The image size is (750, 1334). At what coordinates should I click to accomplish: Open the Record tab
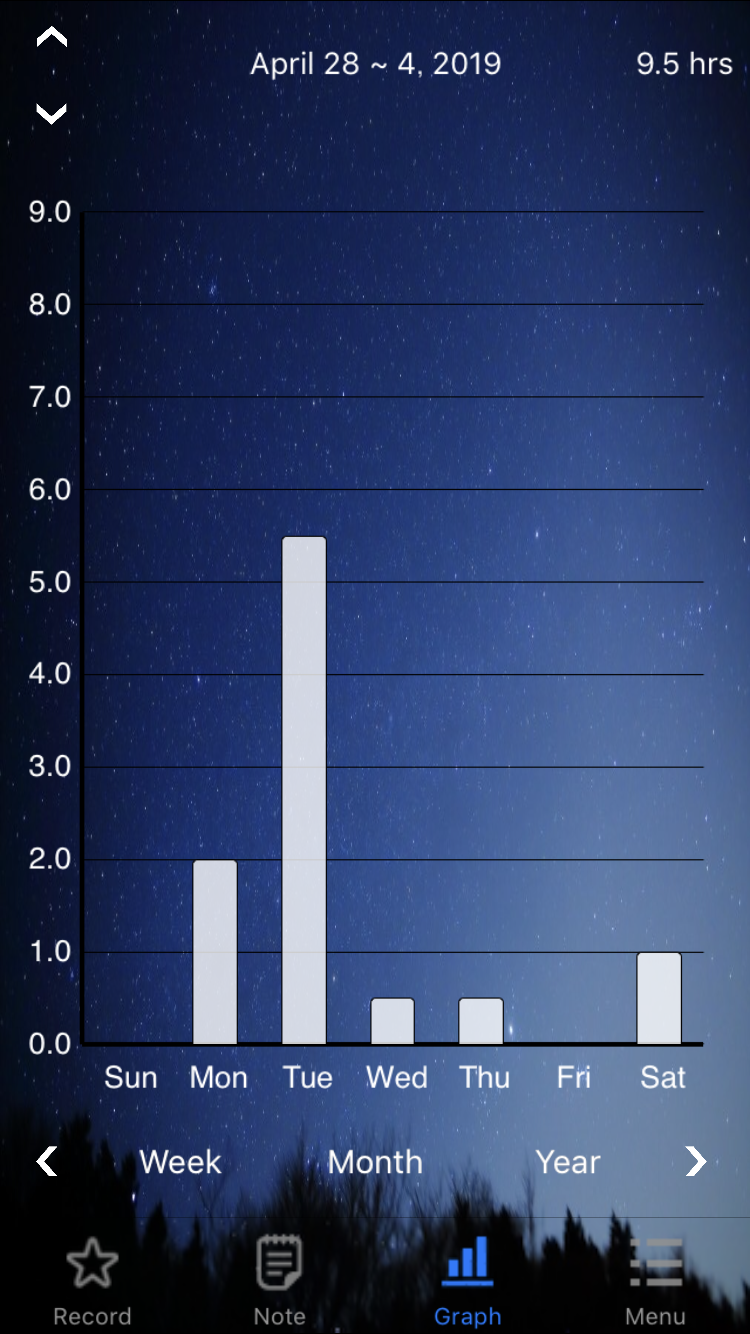[x=92, y=1282]
